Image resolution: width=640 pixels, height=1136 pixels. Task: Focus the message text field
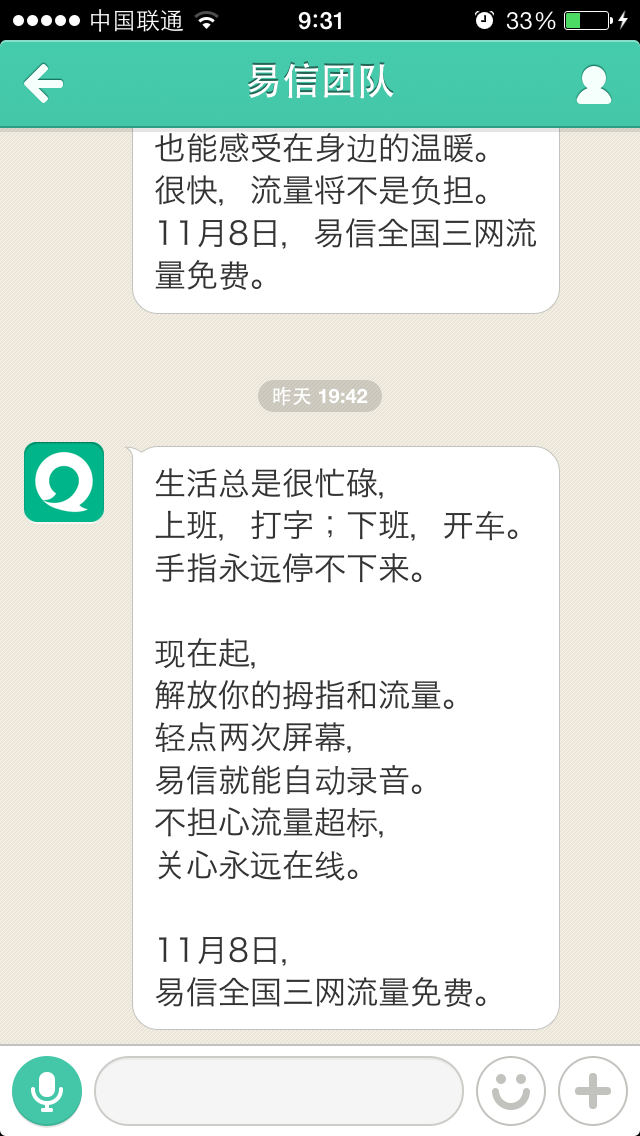click(x=279, y=1090)
